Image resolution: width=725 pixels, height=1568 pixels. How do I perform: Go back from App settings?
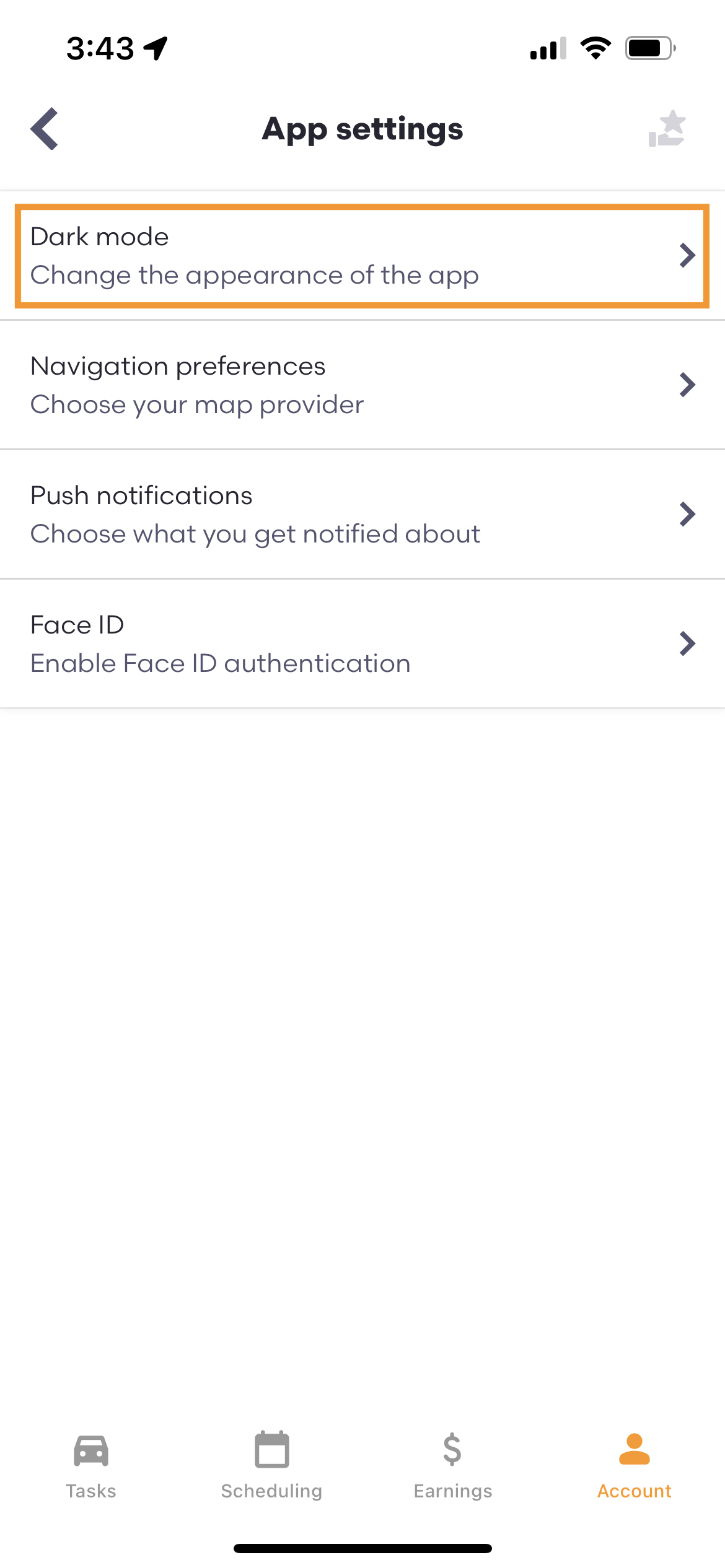pyautogui.click(x=45, y=129)
